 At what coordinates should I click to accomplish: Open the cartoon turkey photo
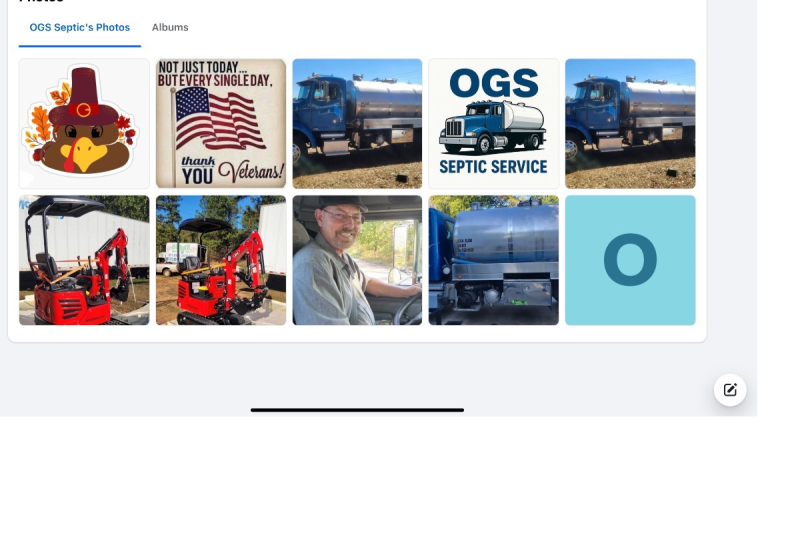[x=84, y=124]
